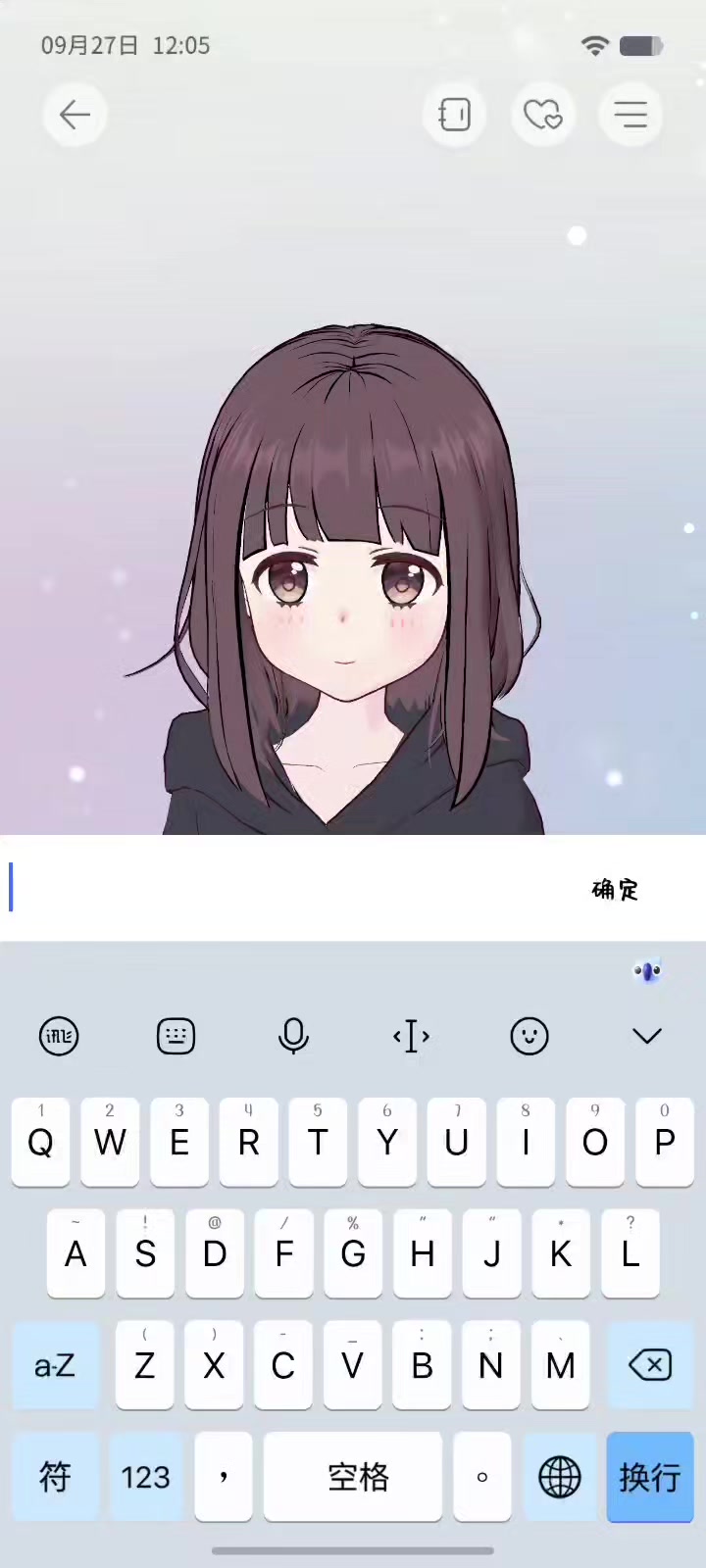Tap the 空格 space key
Screen dimensions: 706x1568
click(x=358, y=1476)
